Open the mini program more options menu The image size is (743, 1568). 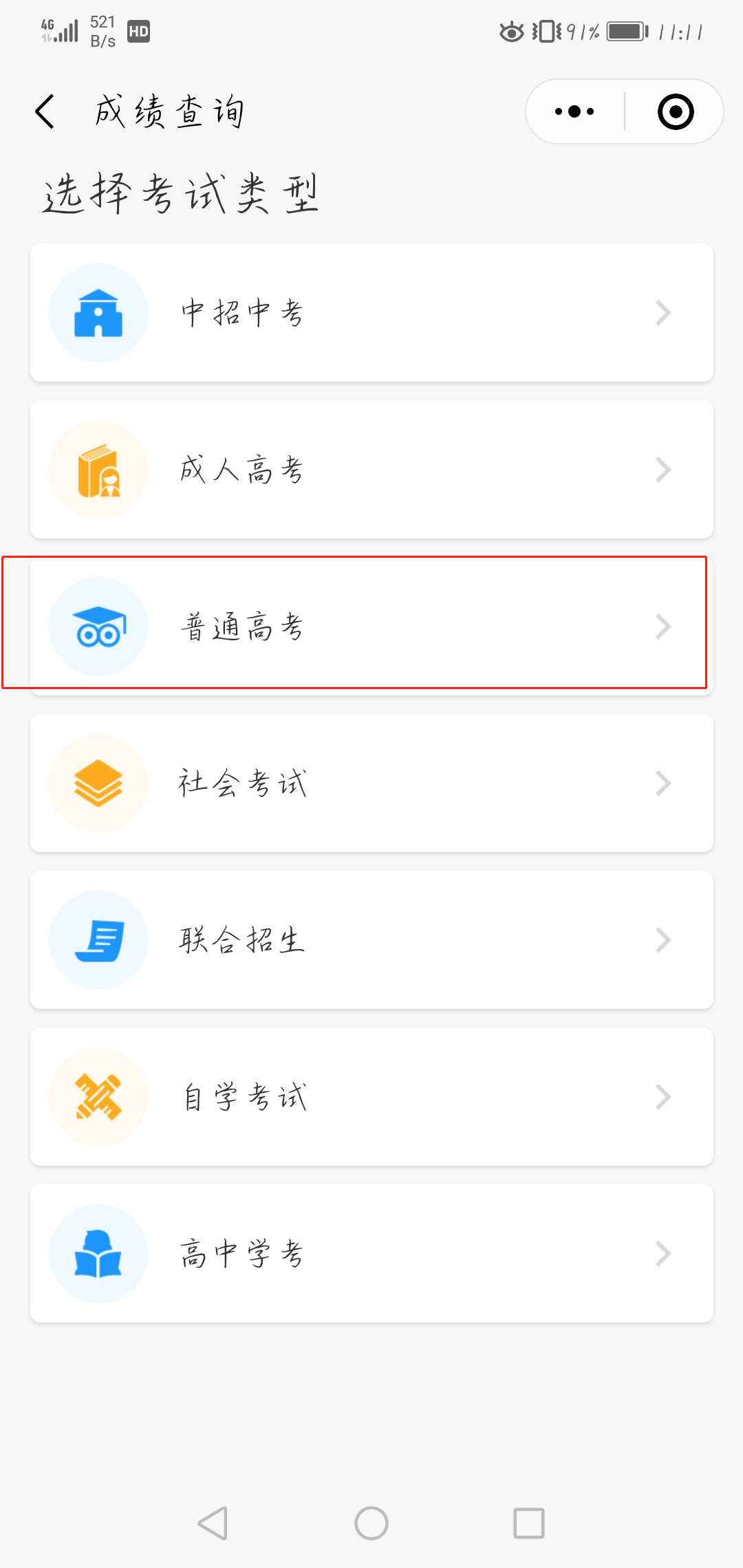(x=574, y=111)
